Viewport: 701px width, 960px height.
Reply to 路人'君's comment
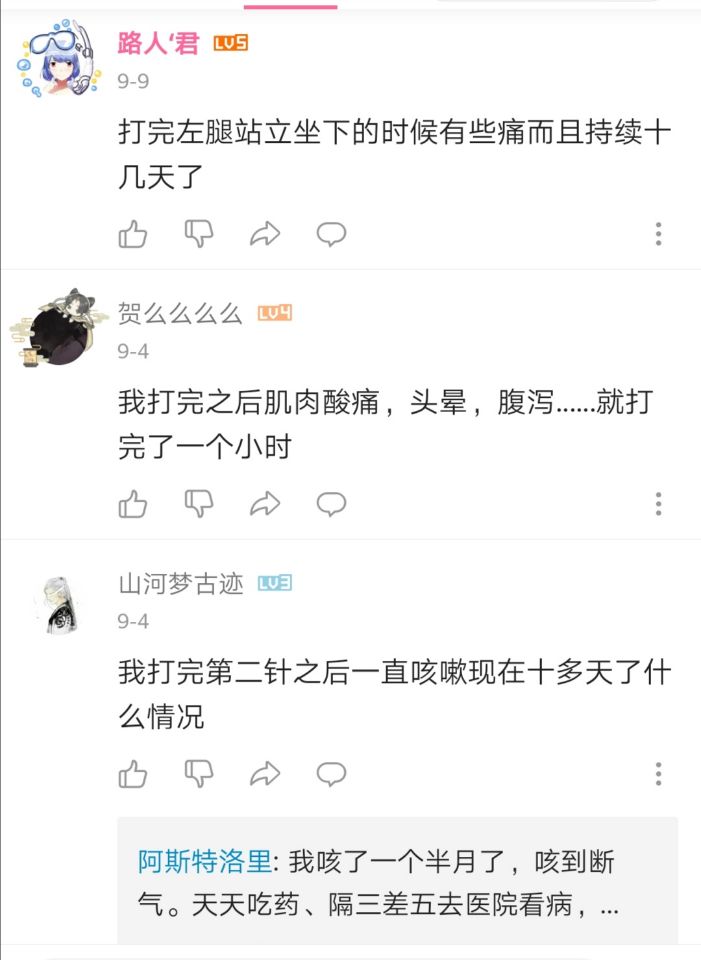(331, 234)
